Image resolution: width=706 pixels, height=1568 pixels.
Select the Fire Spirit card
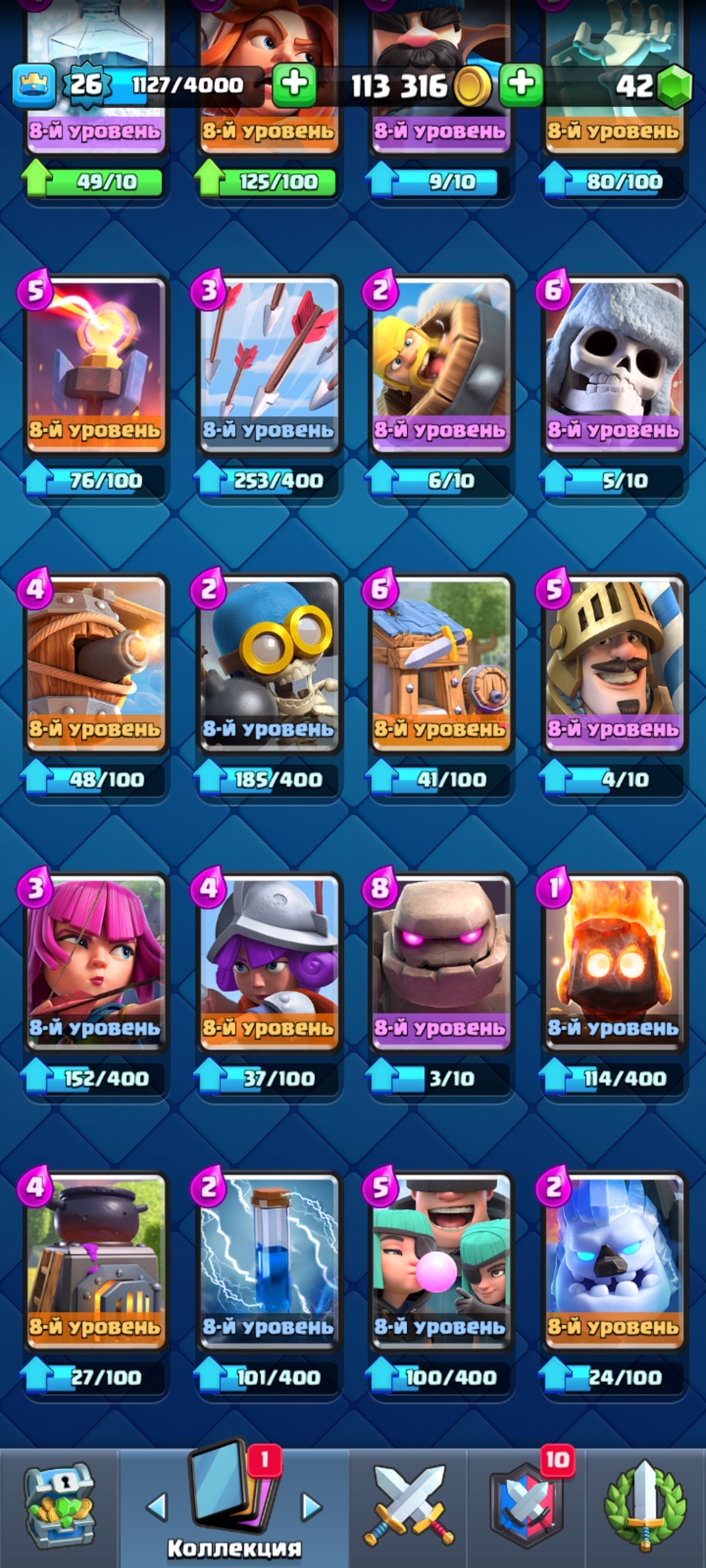click(x=613, y=960)
